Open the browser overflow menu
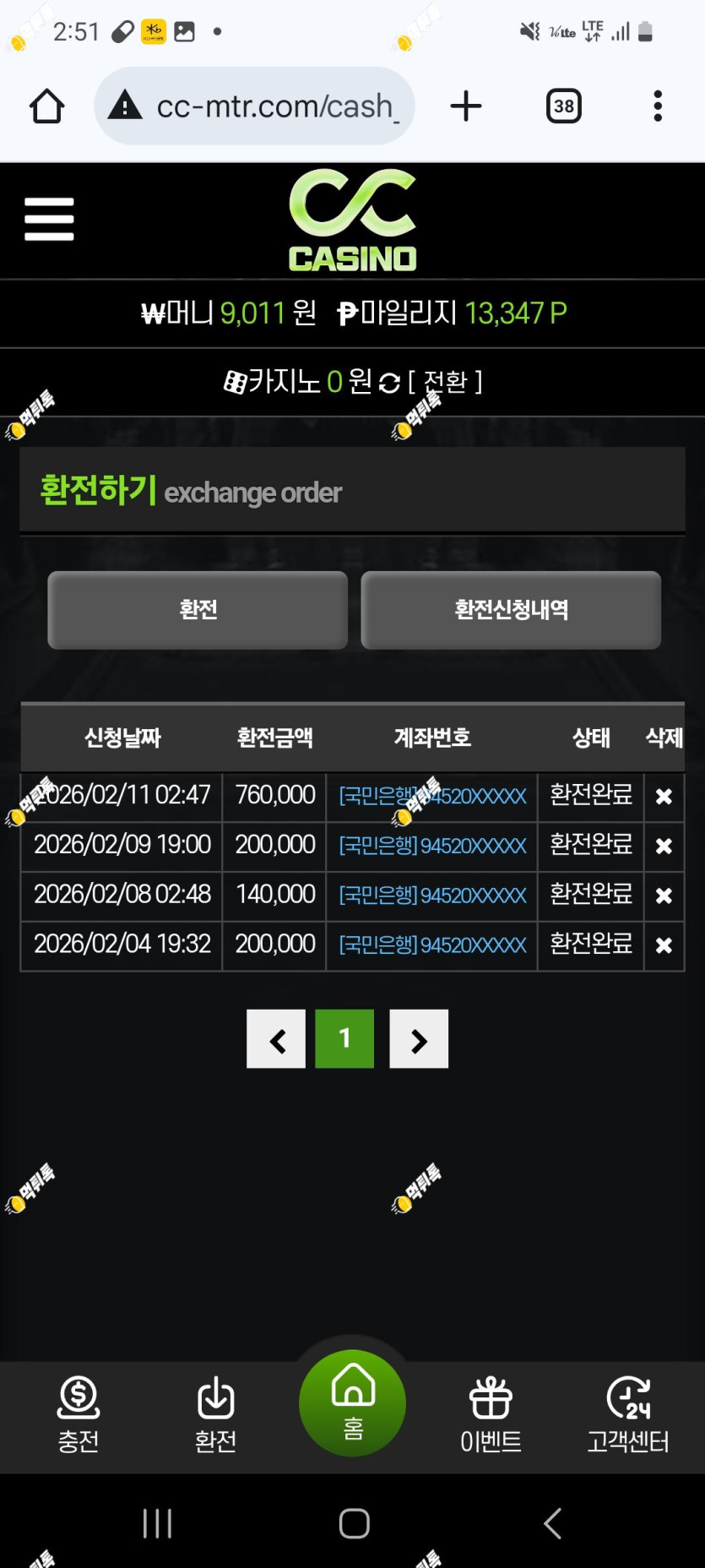 (x=658, y=106)
